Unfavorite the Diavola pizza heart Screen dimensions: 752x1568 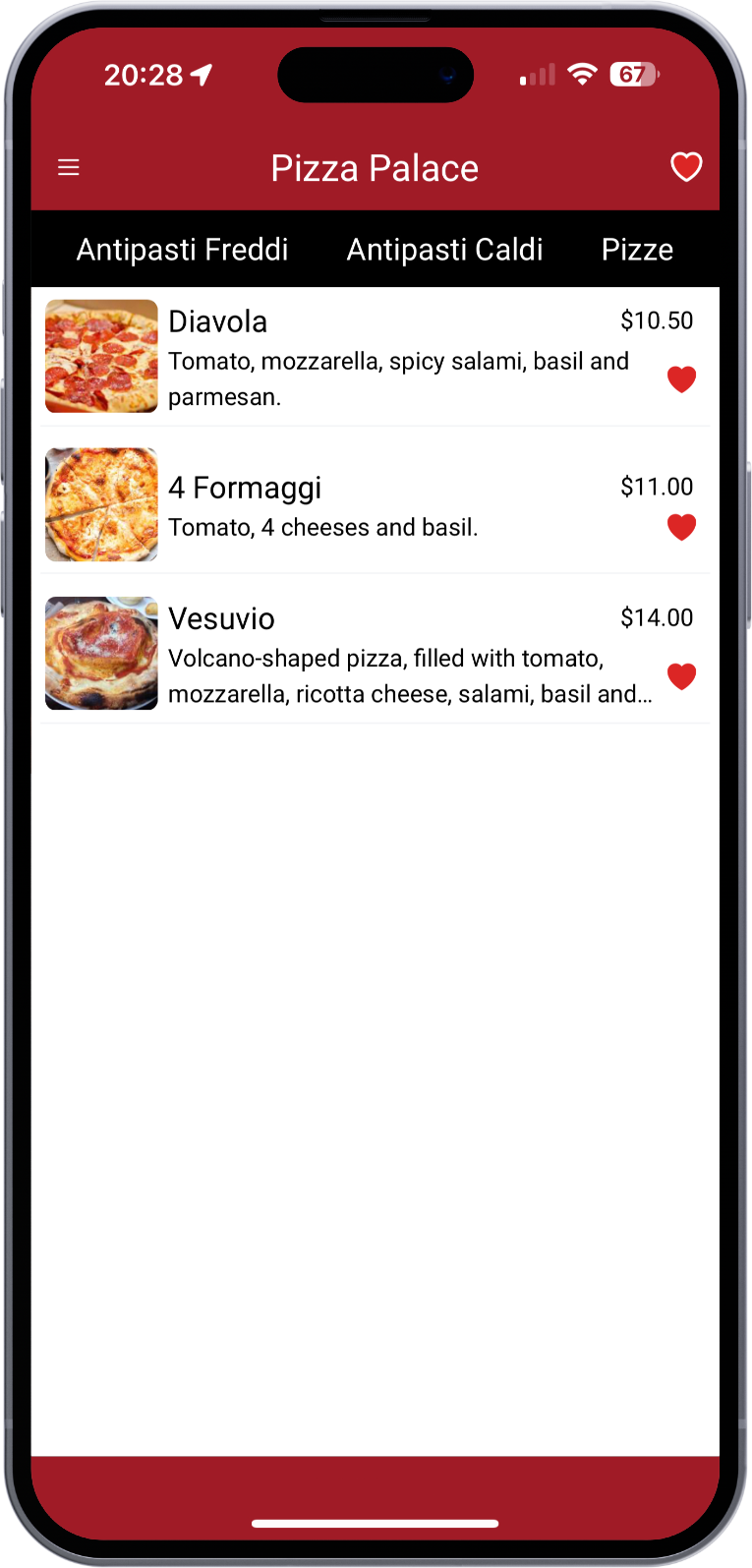[681, 378]
